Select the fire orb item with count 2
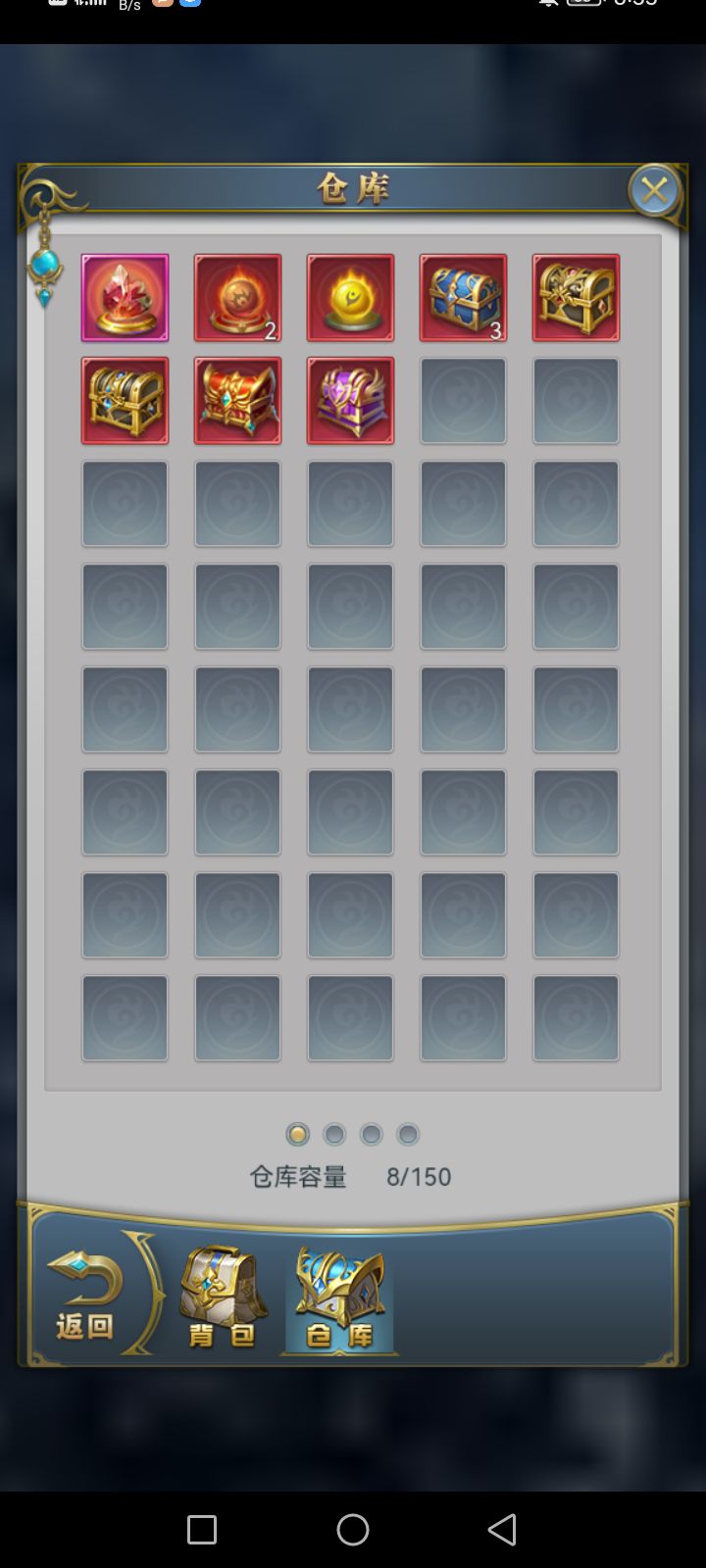 point(237,298)
